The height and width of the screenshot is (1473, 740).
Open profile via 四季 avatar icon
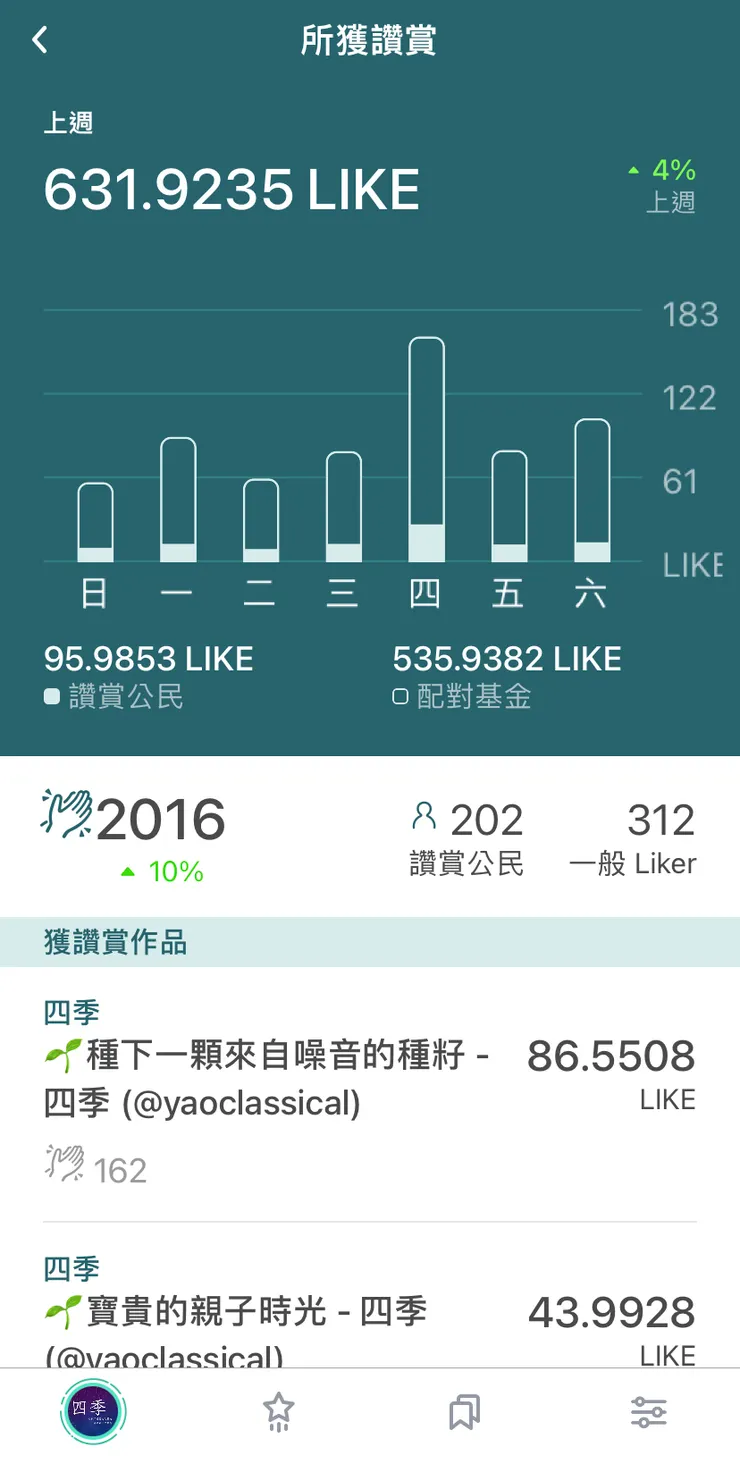click(92, 1411)
